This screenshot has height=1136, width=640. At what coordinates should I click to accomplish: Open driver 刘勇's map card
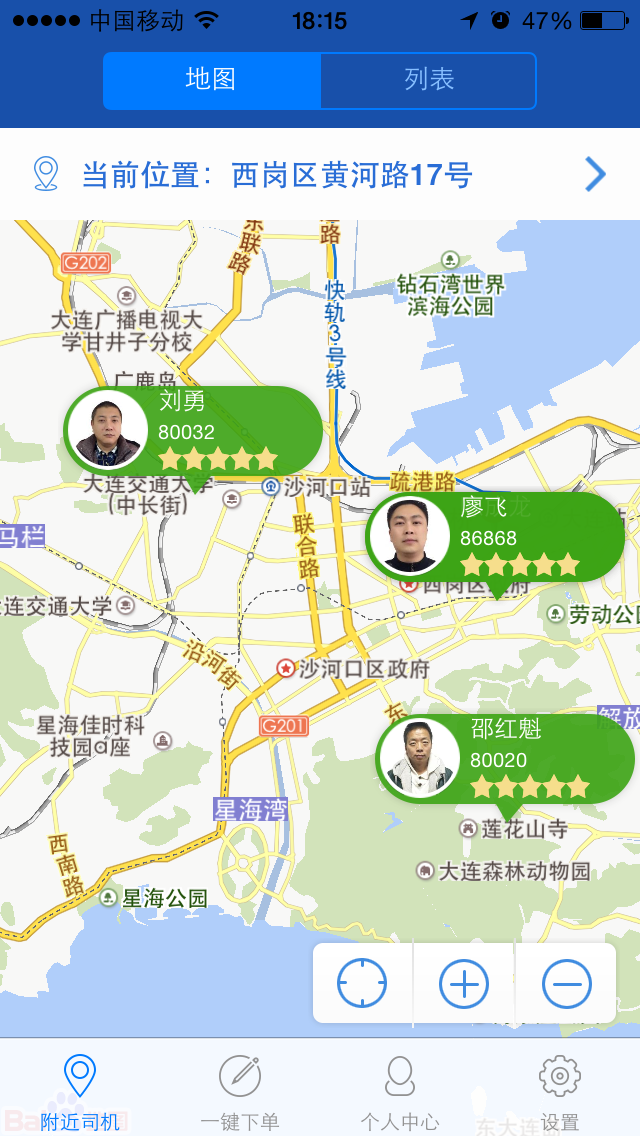coord(194,430)
